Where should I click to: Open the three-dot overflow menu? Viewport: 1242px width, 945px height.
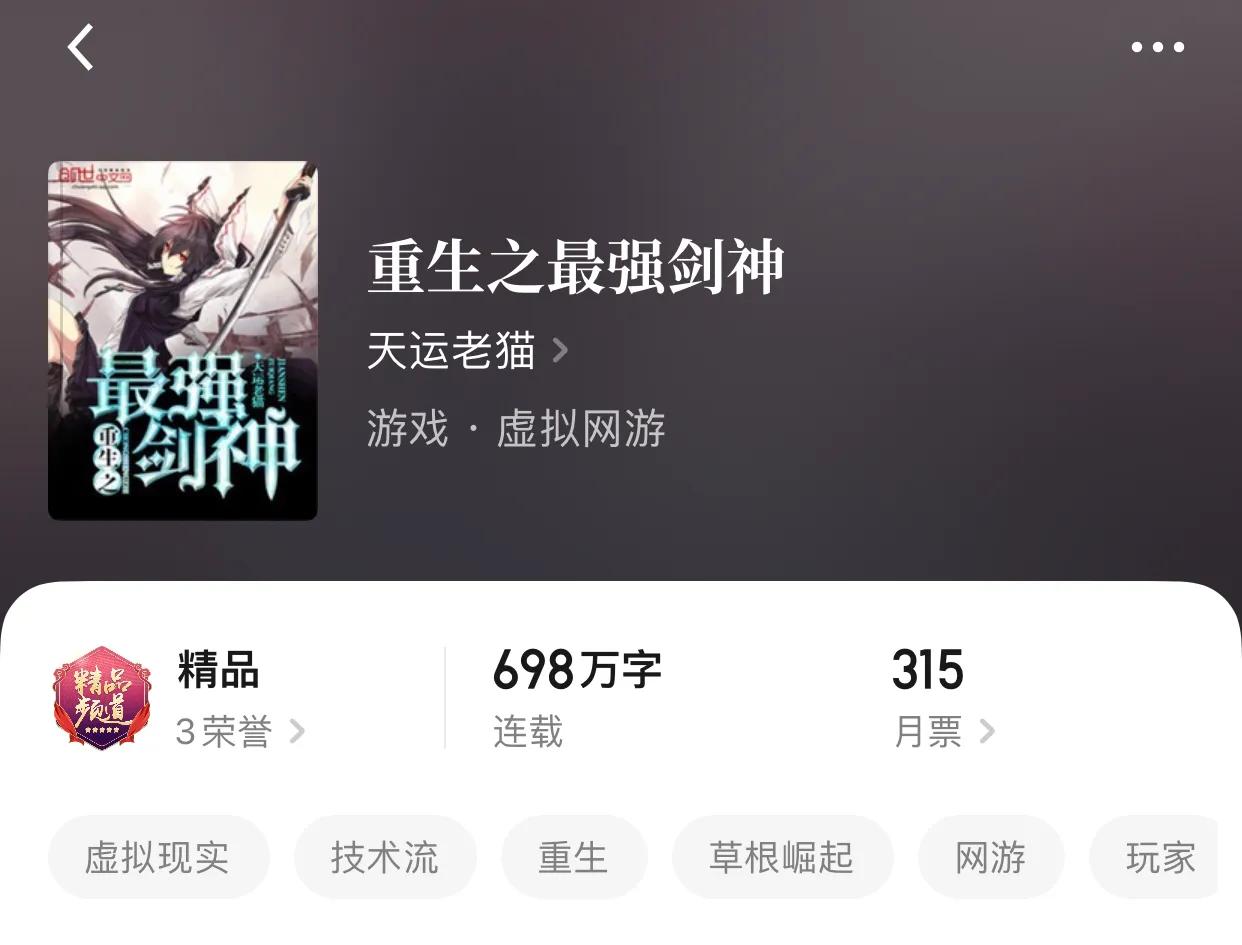(1157, 47)
